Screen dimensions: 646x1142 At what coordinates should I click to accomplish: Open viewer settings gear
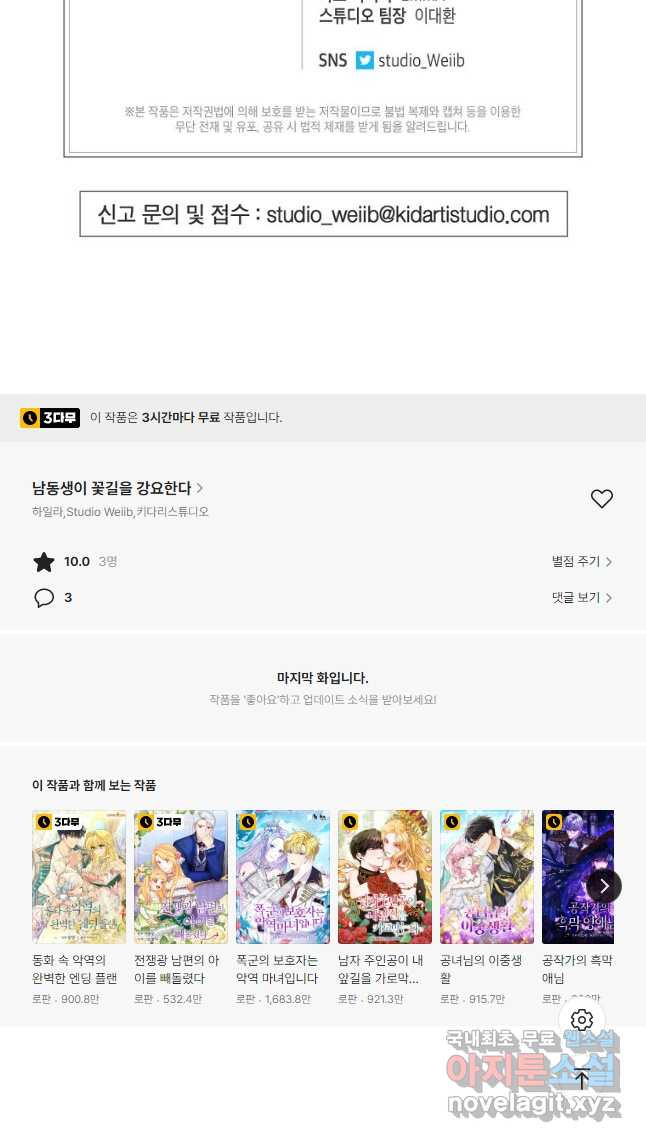point(582,1020)
